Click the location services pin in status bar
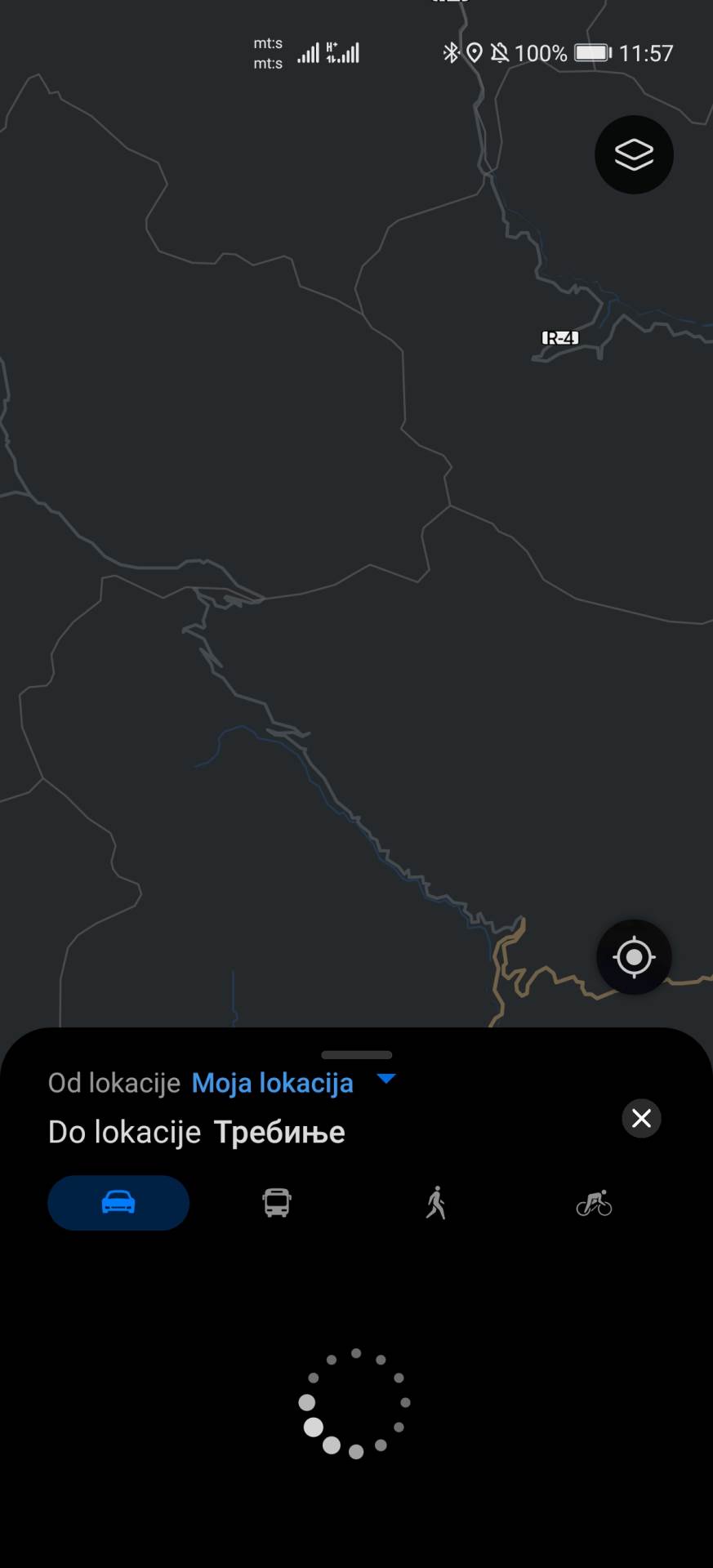The width and height of the screenshot is (713, 1568). coord(475,52)
